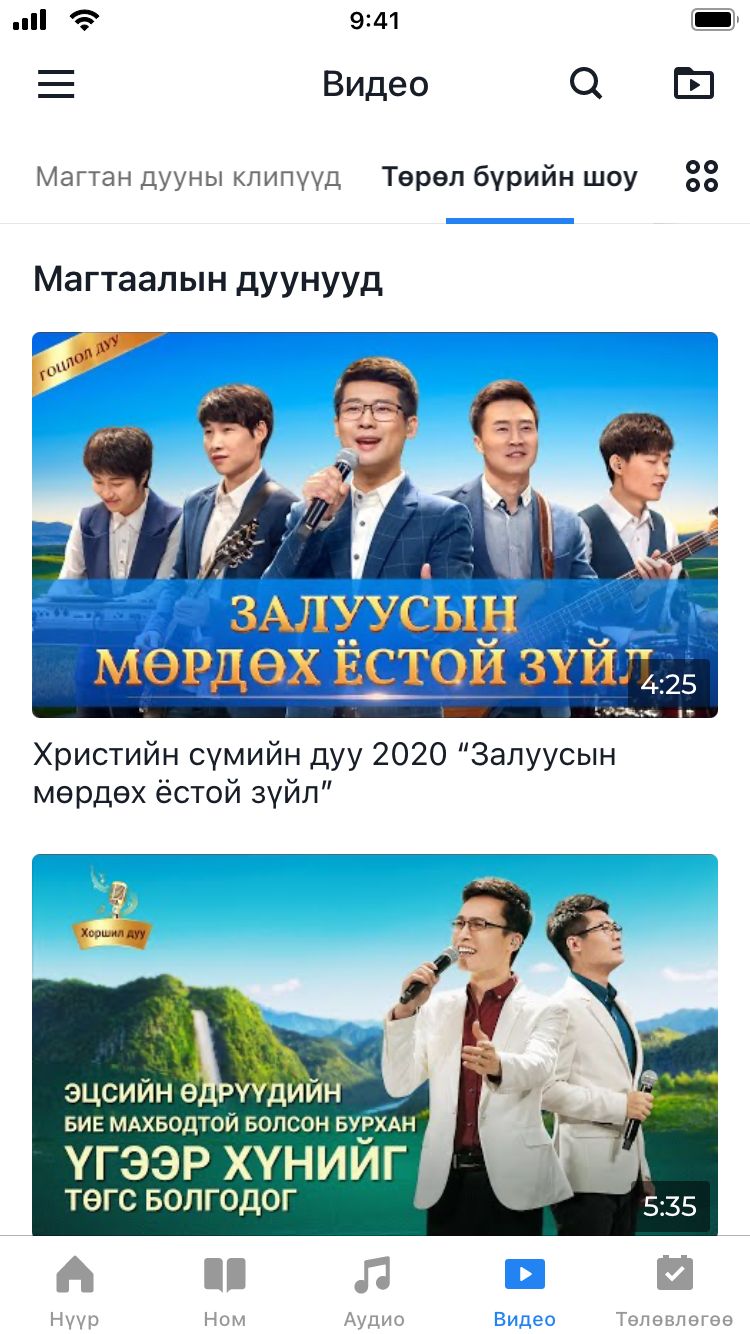
Task: Open the all categories grid icon
Action: (x=702, y=177)
